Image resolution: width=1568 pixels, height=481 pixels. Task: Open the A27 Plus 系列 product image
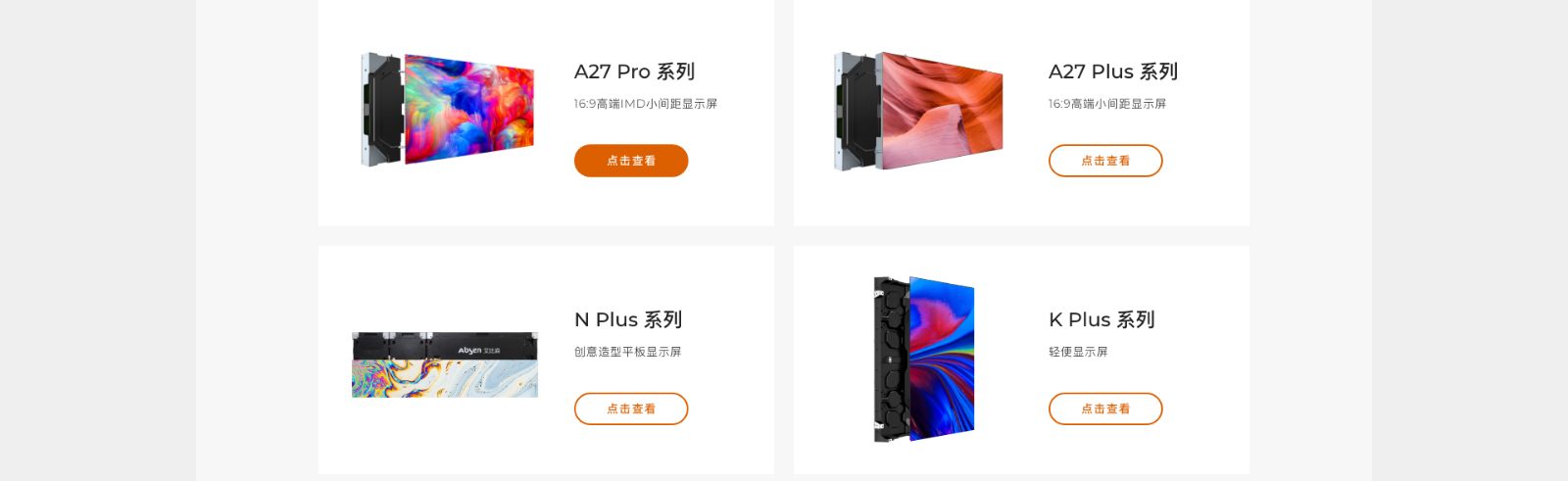(919, 111)
